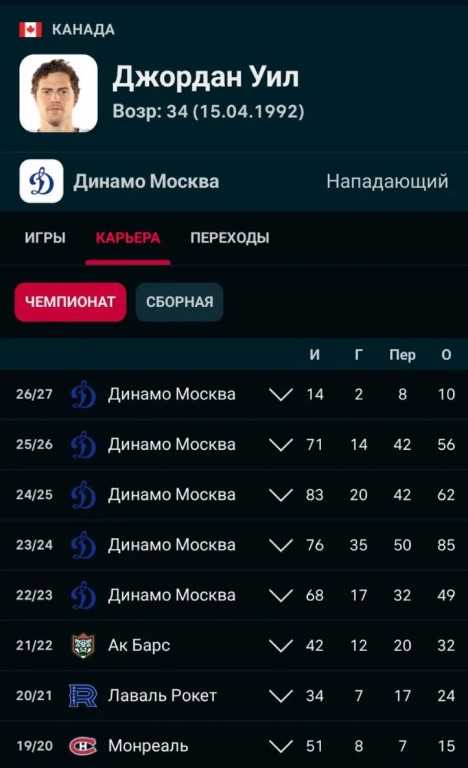Expand the 22/23 Динамо Москва row
Viewport: 468px width, 768px height.
pos(281,596)
